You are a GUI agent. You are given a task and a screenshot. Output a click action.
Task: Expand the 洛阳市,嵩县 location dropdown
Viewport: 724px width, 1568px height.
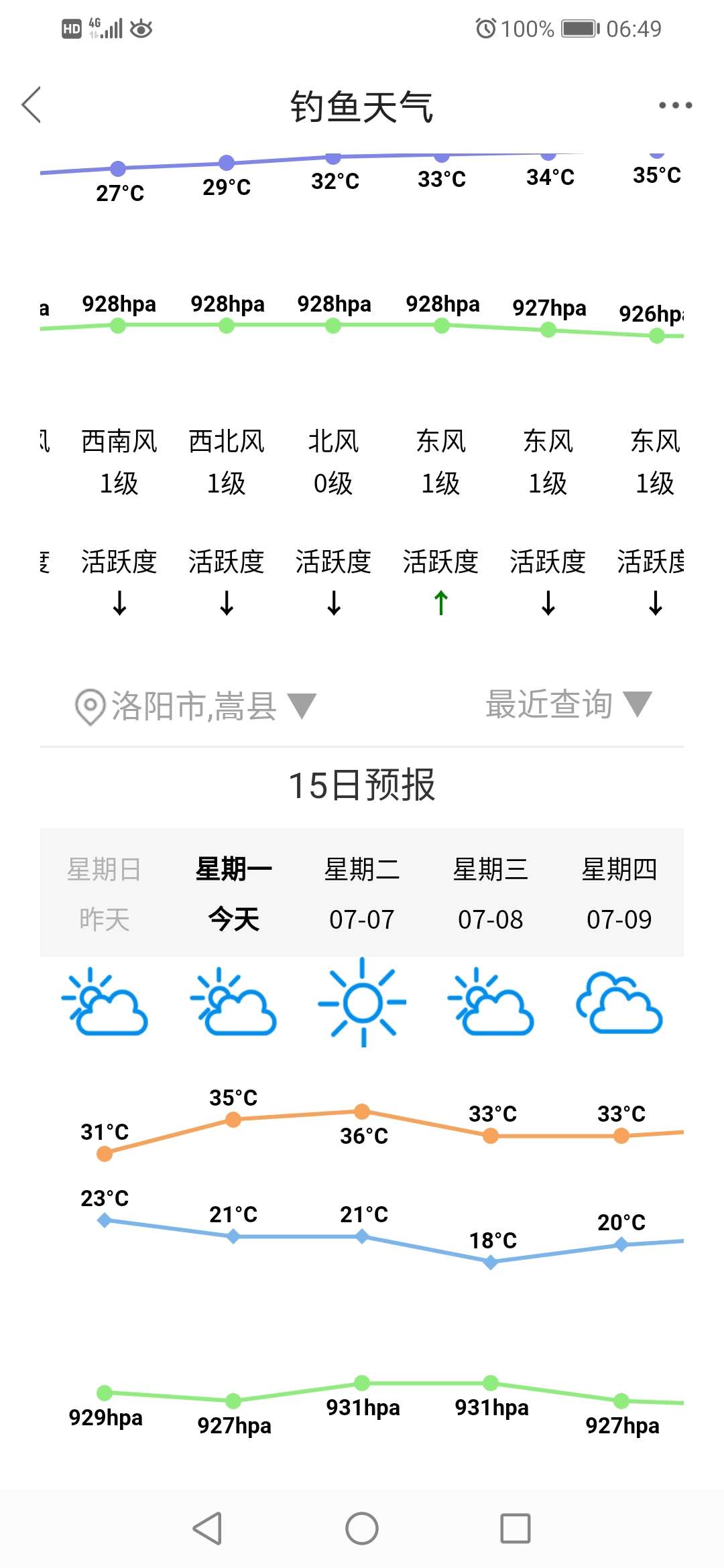[195, 706]
